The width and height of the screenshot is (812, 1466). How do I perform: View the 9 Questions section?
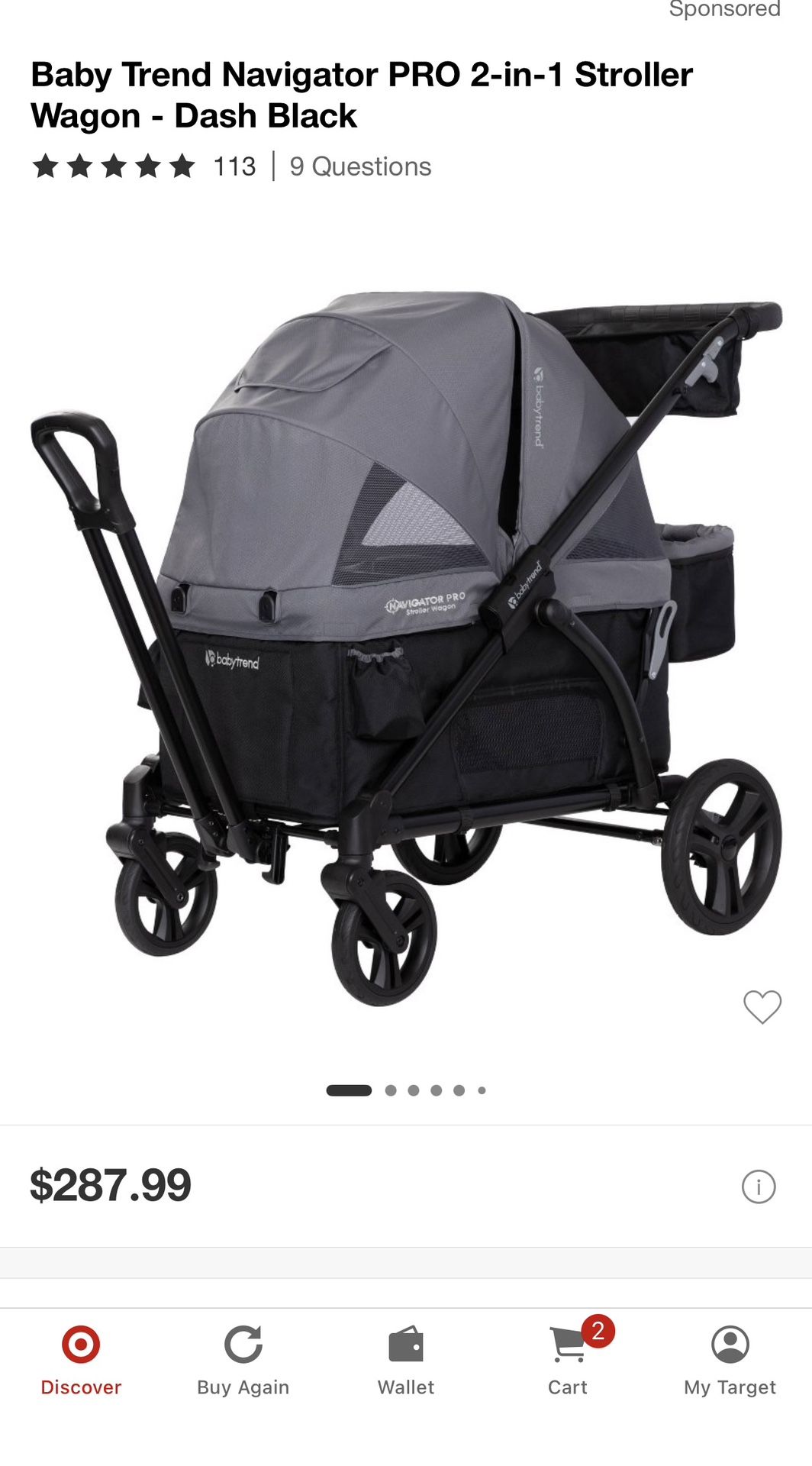360,166
